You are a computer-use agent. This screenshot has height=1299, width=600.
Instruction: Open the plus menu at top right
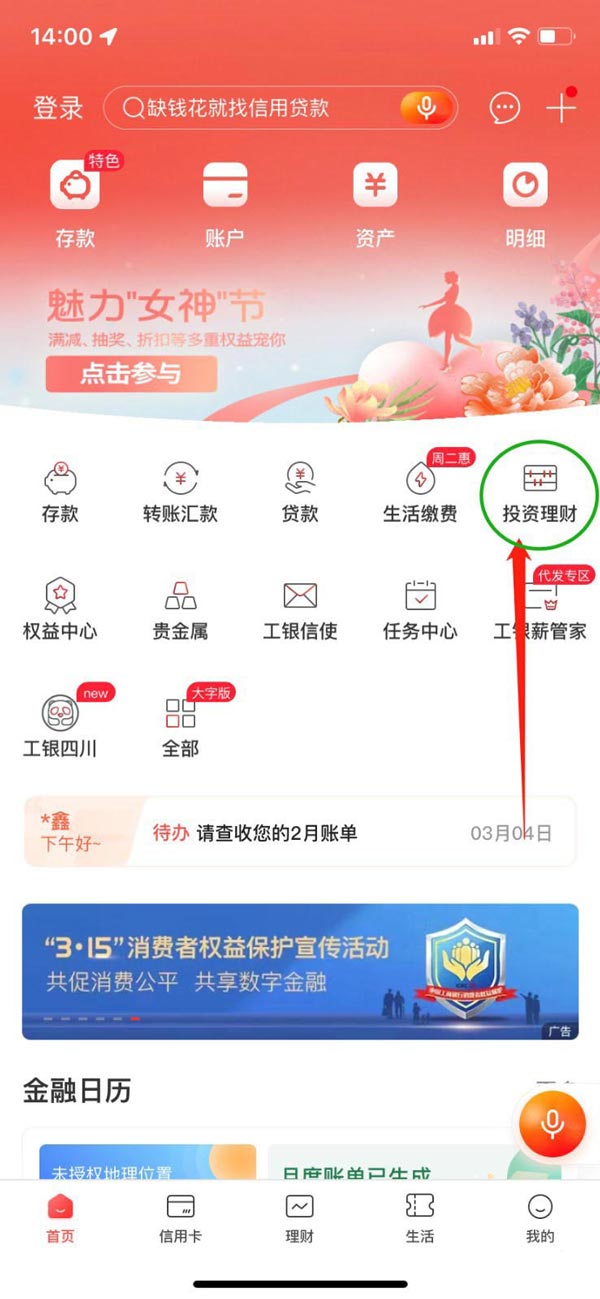point(561,106)
